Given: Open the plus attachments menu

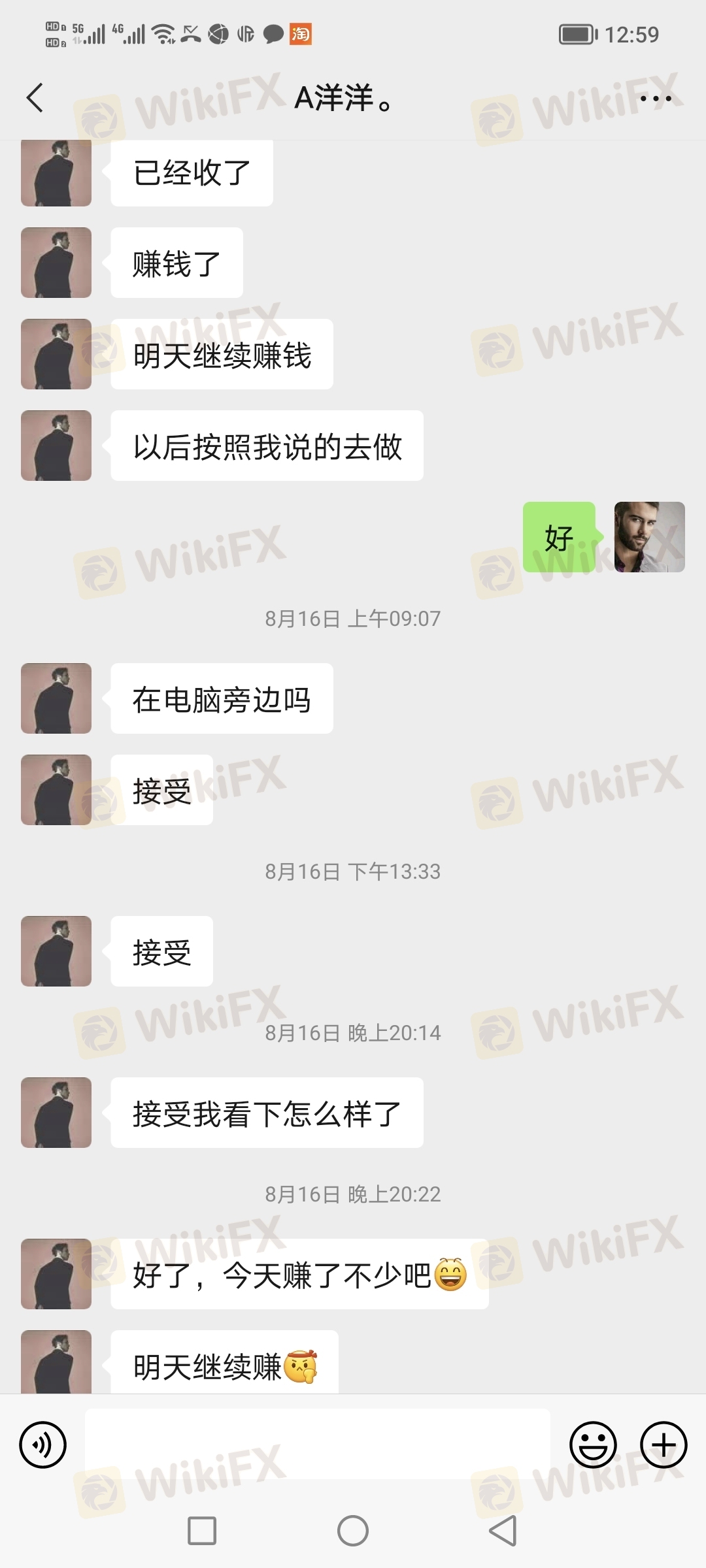Looking at the screenshot, I should point(663,1445).
